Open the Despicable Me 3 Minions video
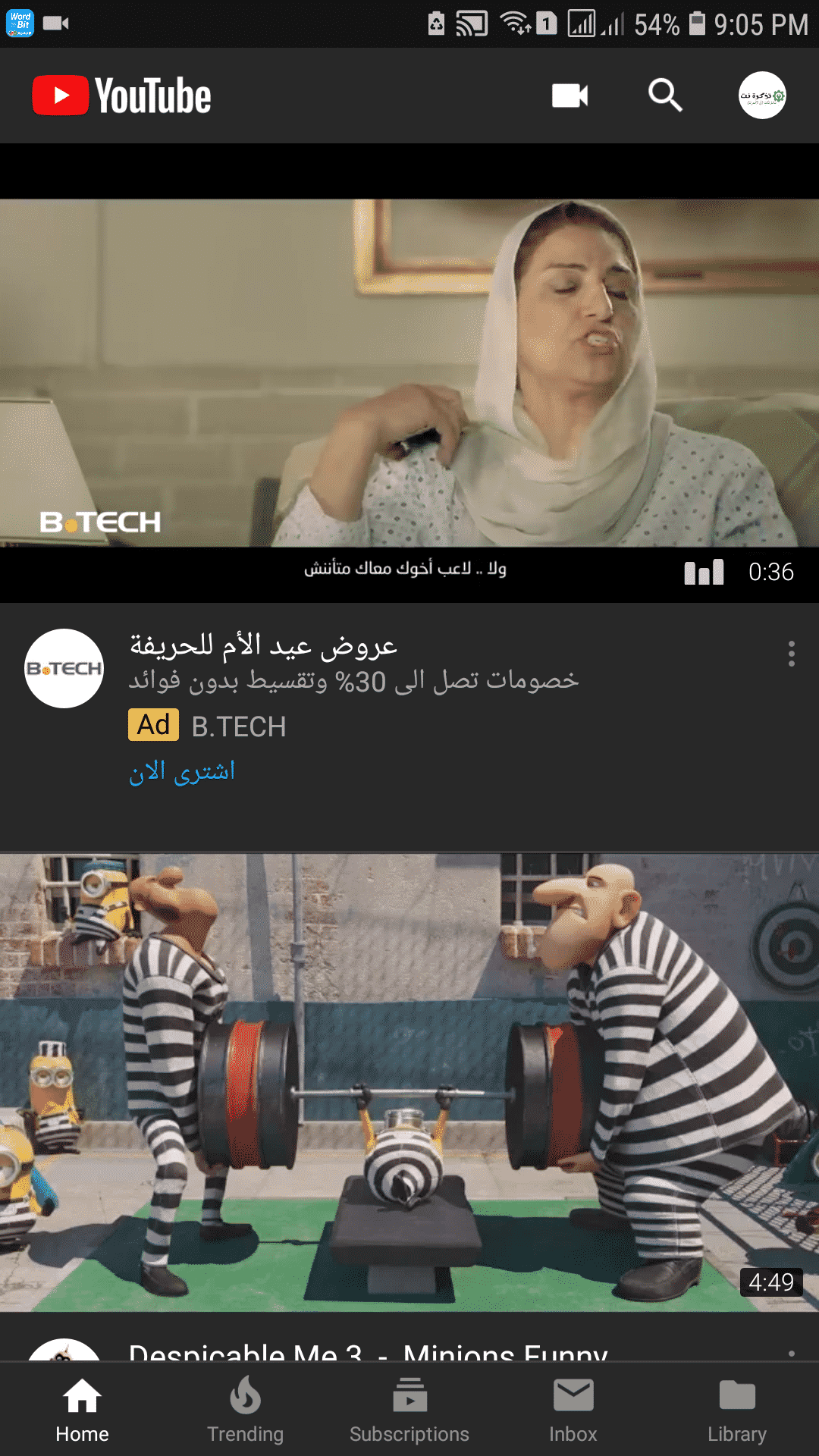The height and width of the screenshot is (1456, 819). [409, 1082]
